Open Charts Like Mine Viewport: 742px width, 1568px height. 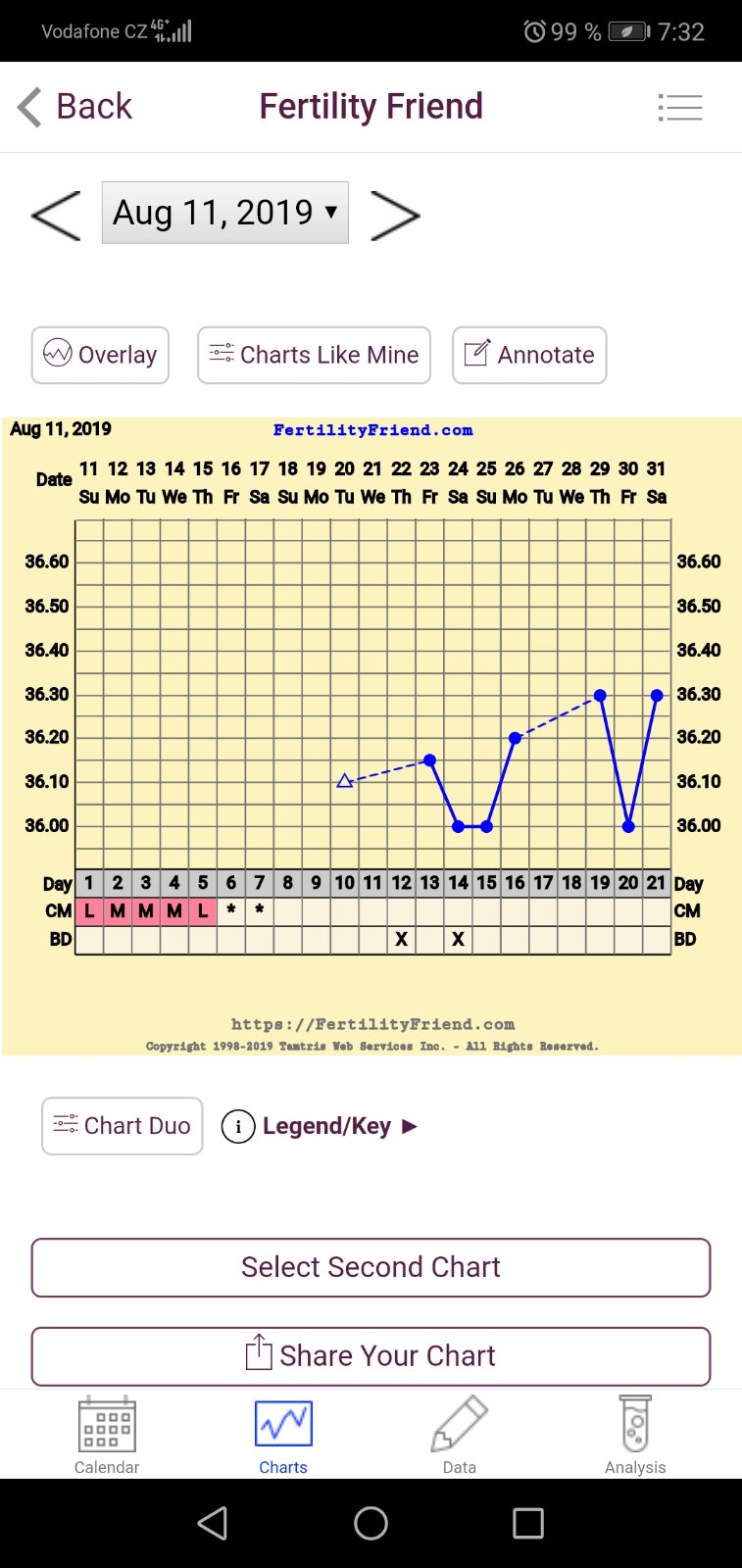314,355
